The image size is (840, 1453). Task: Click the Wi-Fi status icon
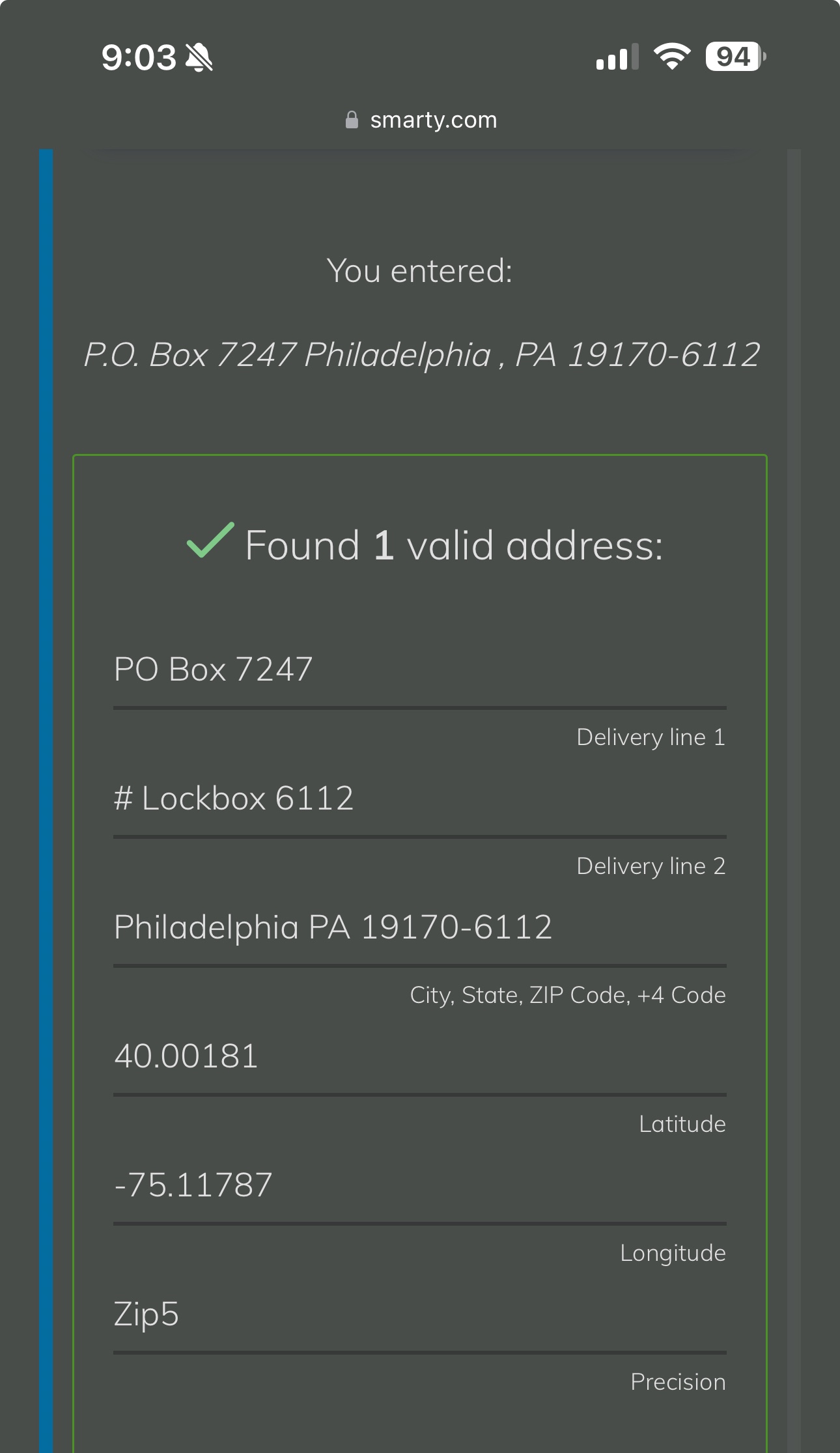click(671, 57)
